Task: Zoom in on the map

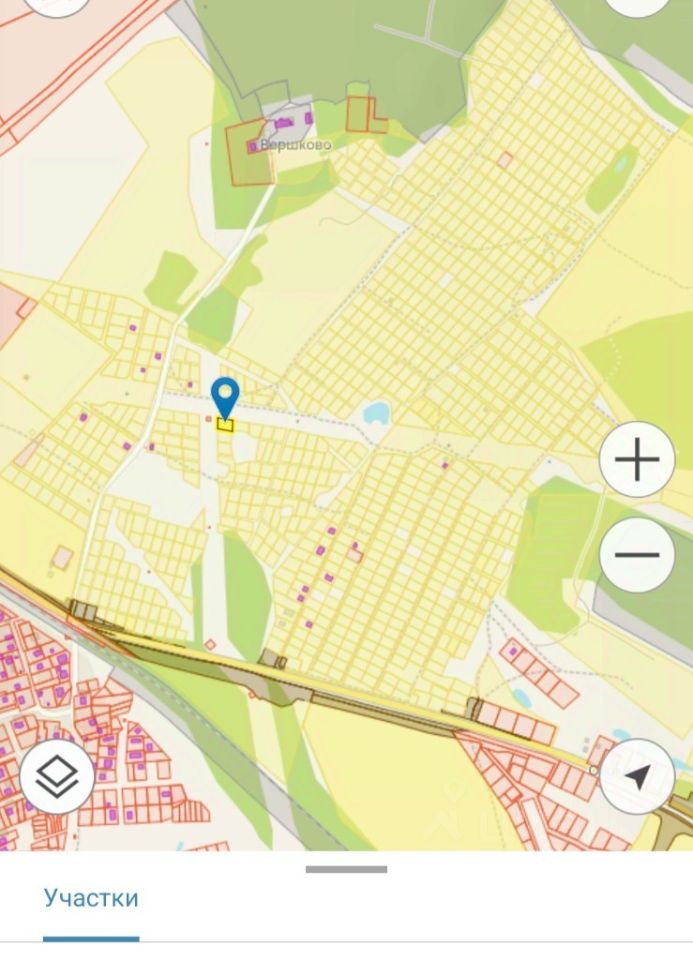Action: [x=637, y=460]
